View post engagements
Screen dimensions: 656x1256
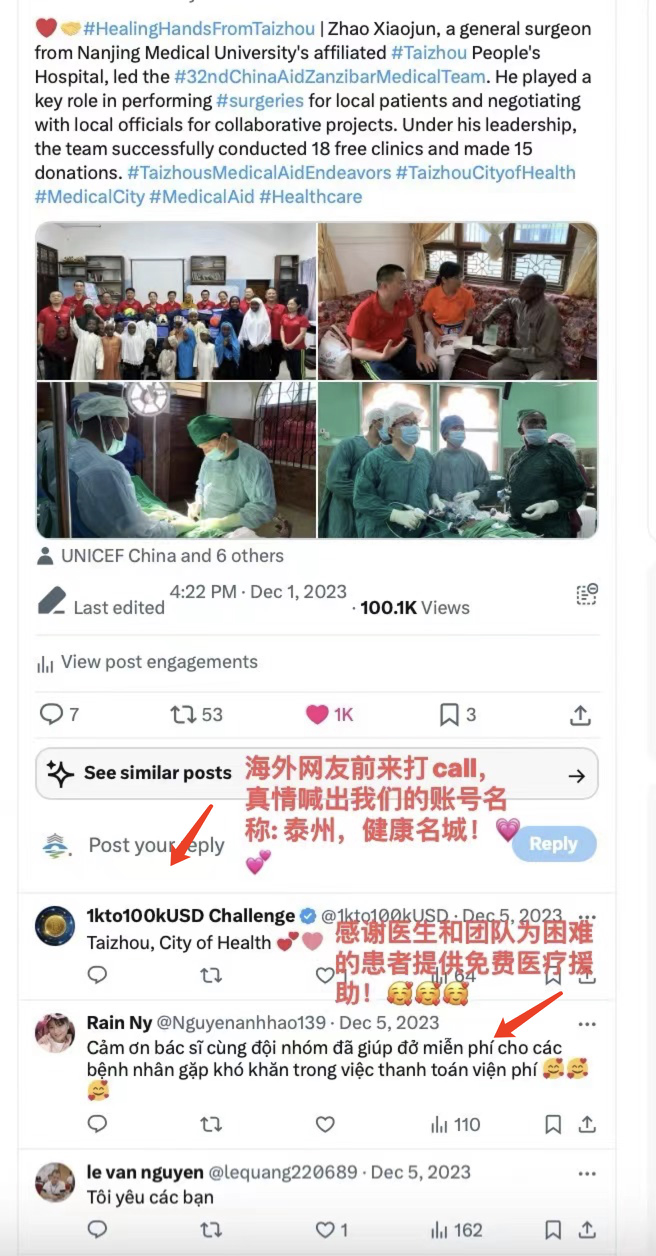(x=158, y=662)
